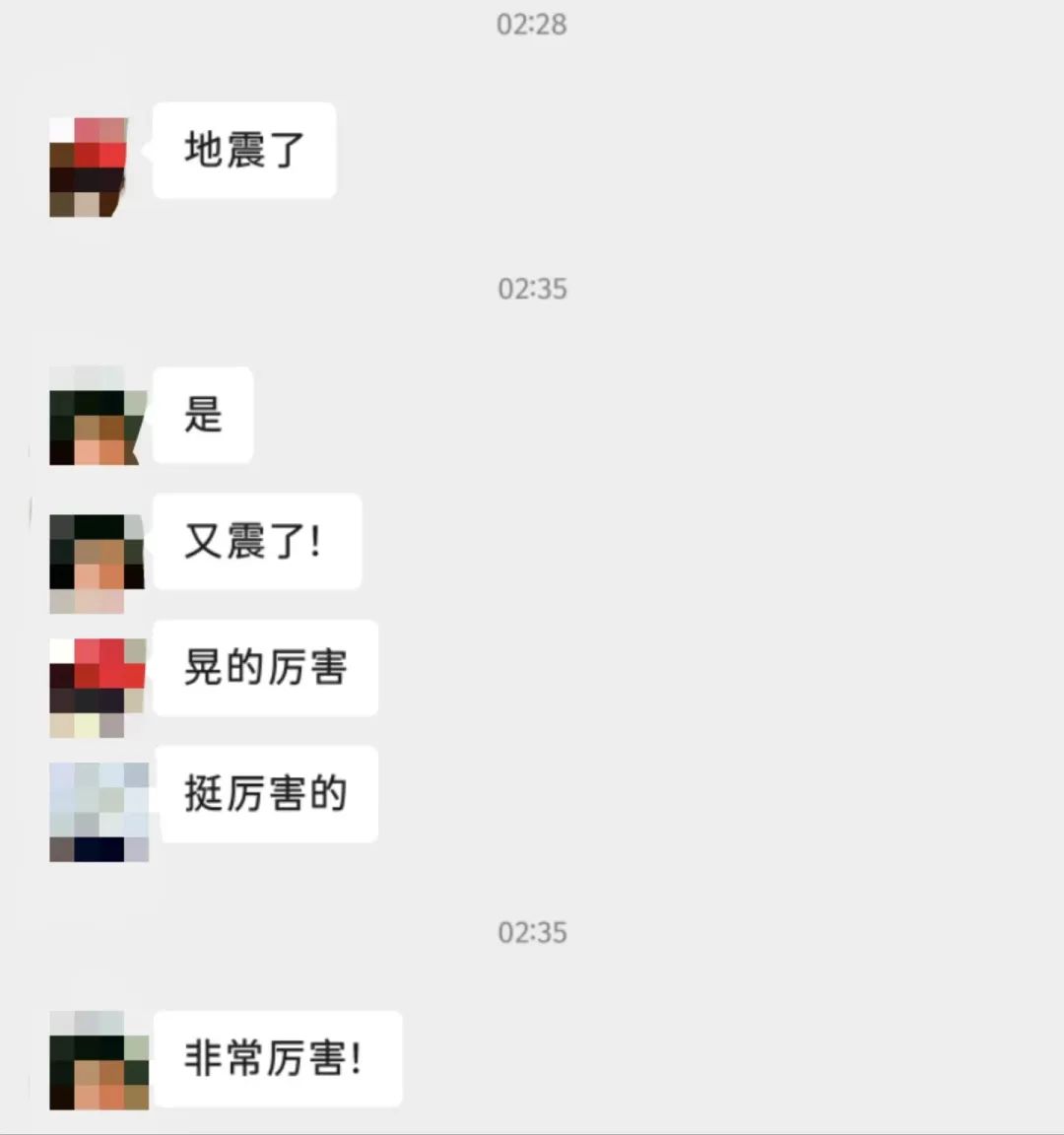
Task: Click the 02:28 timestamp at top
Action: pyautogui.click(x=531, y=26)
